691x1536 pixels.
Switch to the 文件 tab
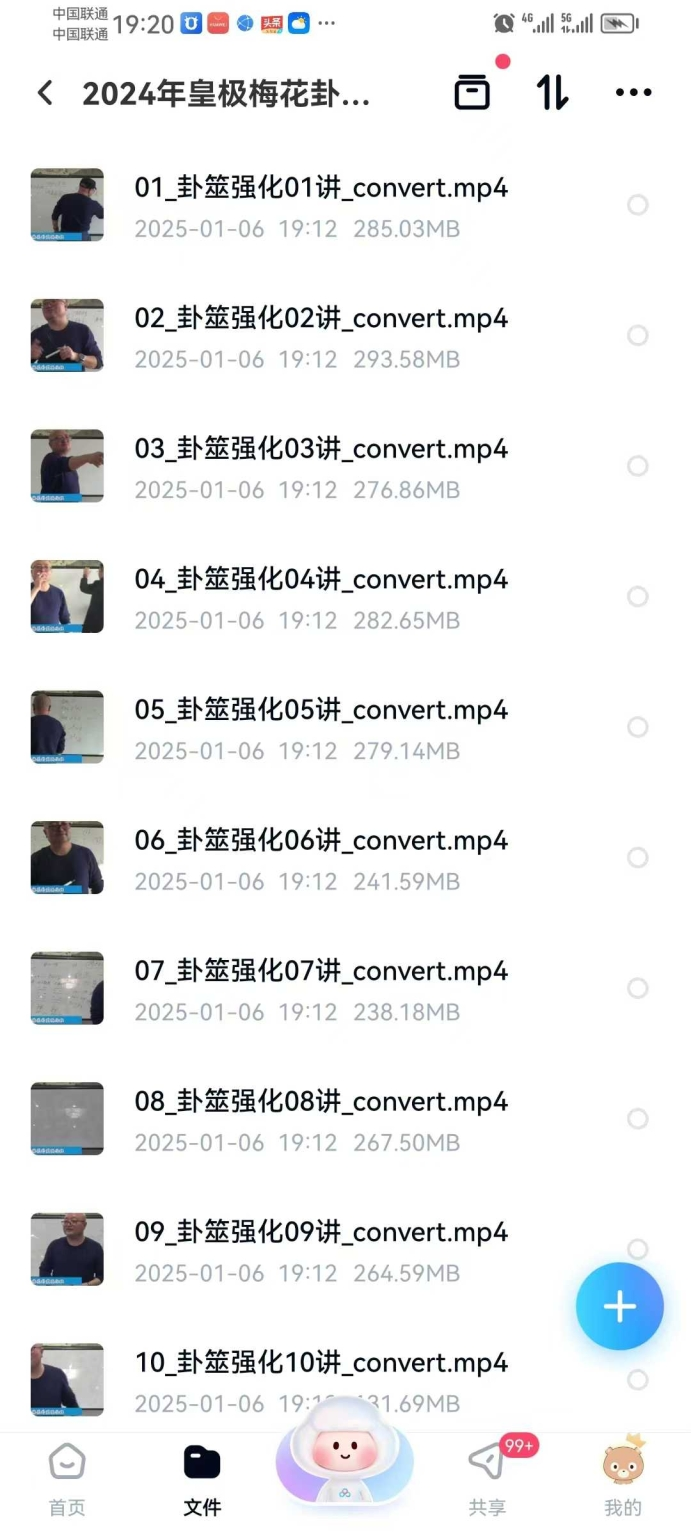pyautogui.click(x=202, y=1478)
